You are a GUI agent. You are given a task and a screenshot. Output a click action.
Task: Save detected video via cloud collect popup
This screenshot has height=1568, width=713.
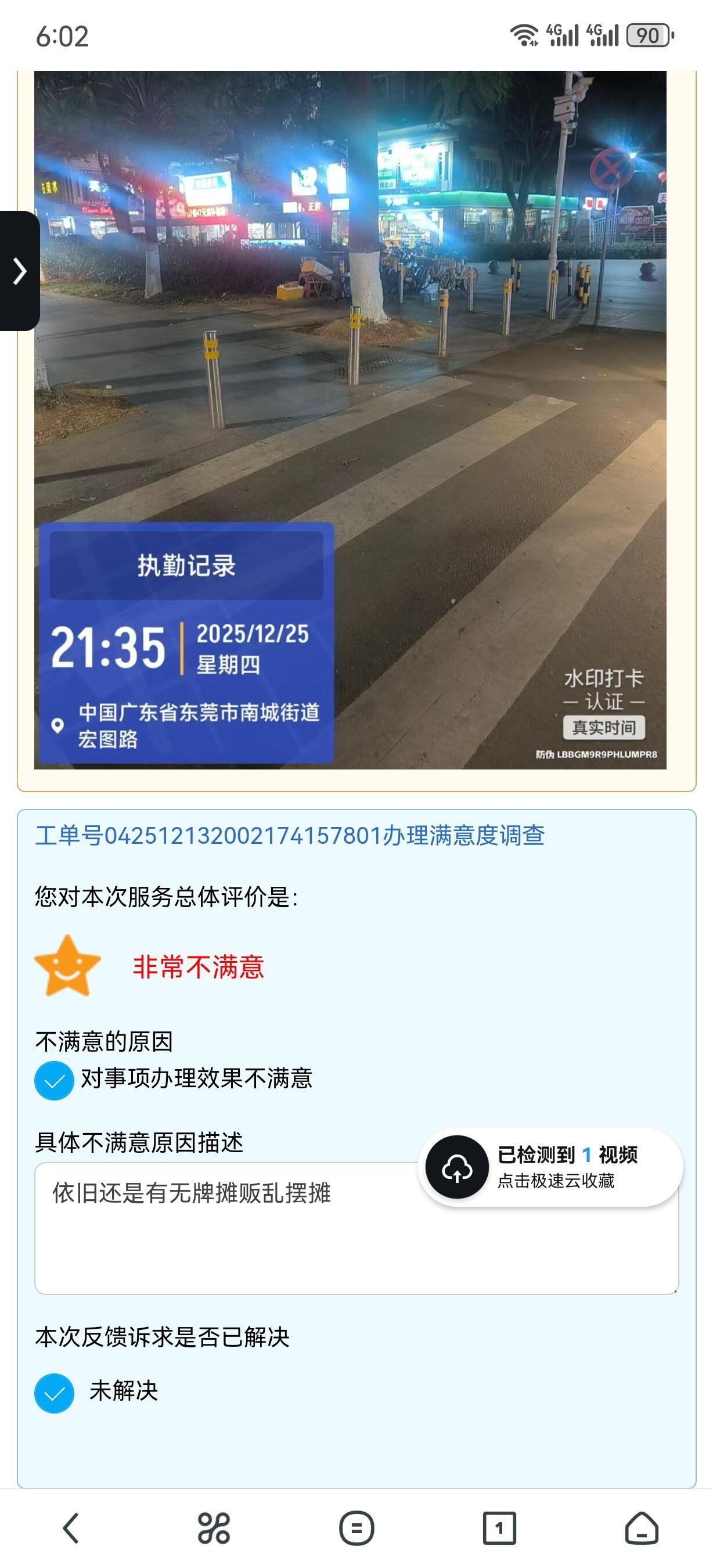click(550, 1167)
